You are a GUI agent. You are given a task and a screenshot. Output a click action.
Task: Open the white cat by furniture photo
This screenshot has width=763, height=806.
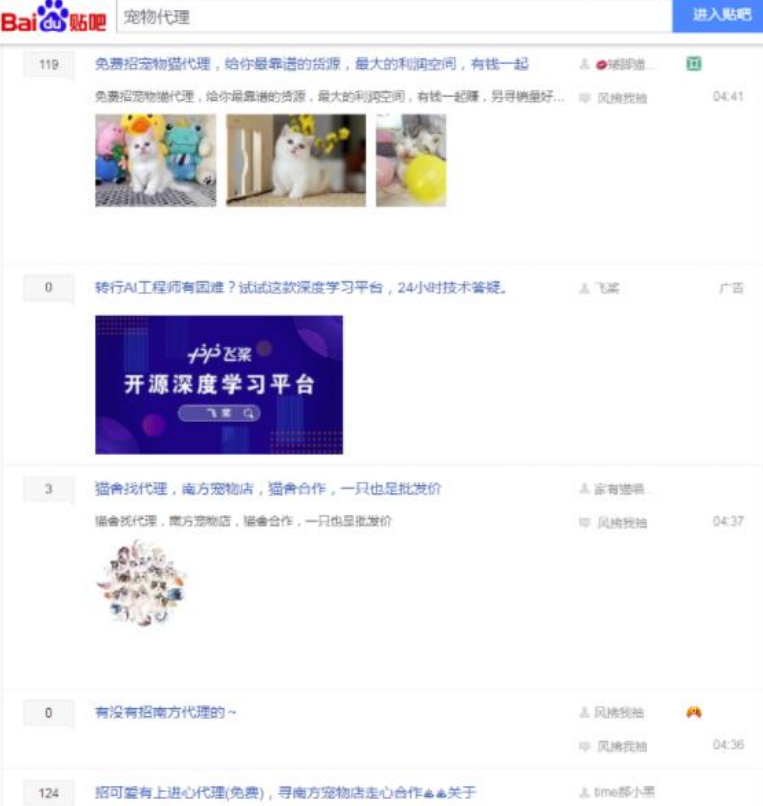point(295,160)
